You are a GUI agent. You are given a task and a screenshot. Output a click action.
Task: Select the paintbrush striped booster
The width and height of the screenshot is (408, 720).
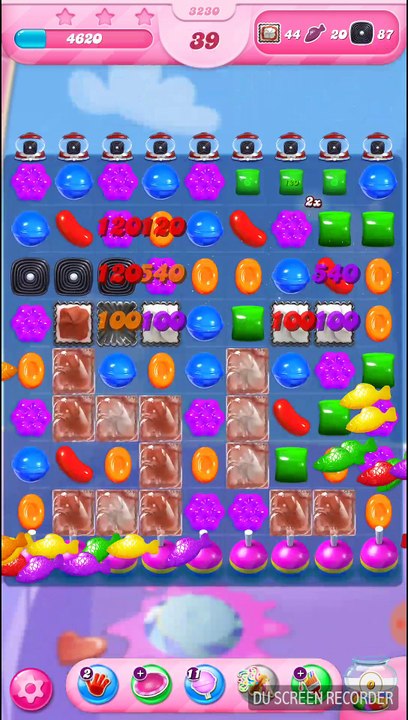[311, 685]
